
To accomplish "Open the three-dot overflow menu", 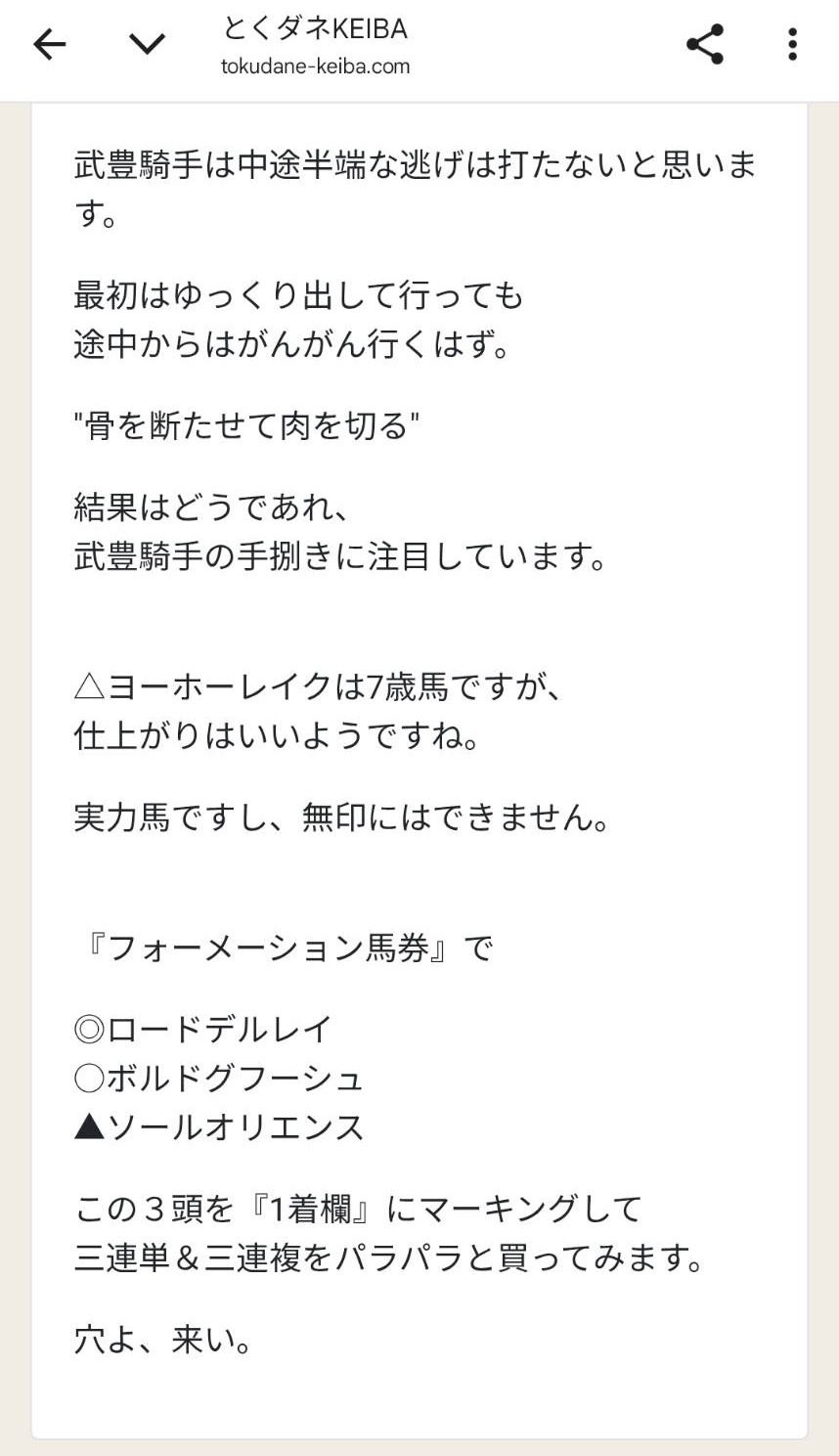I will 792,44.
